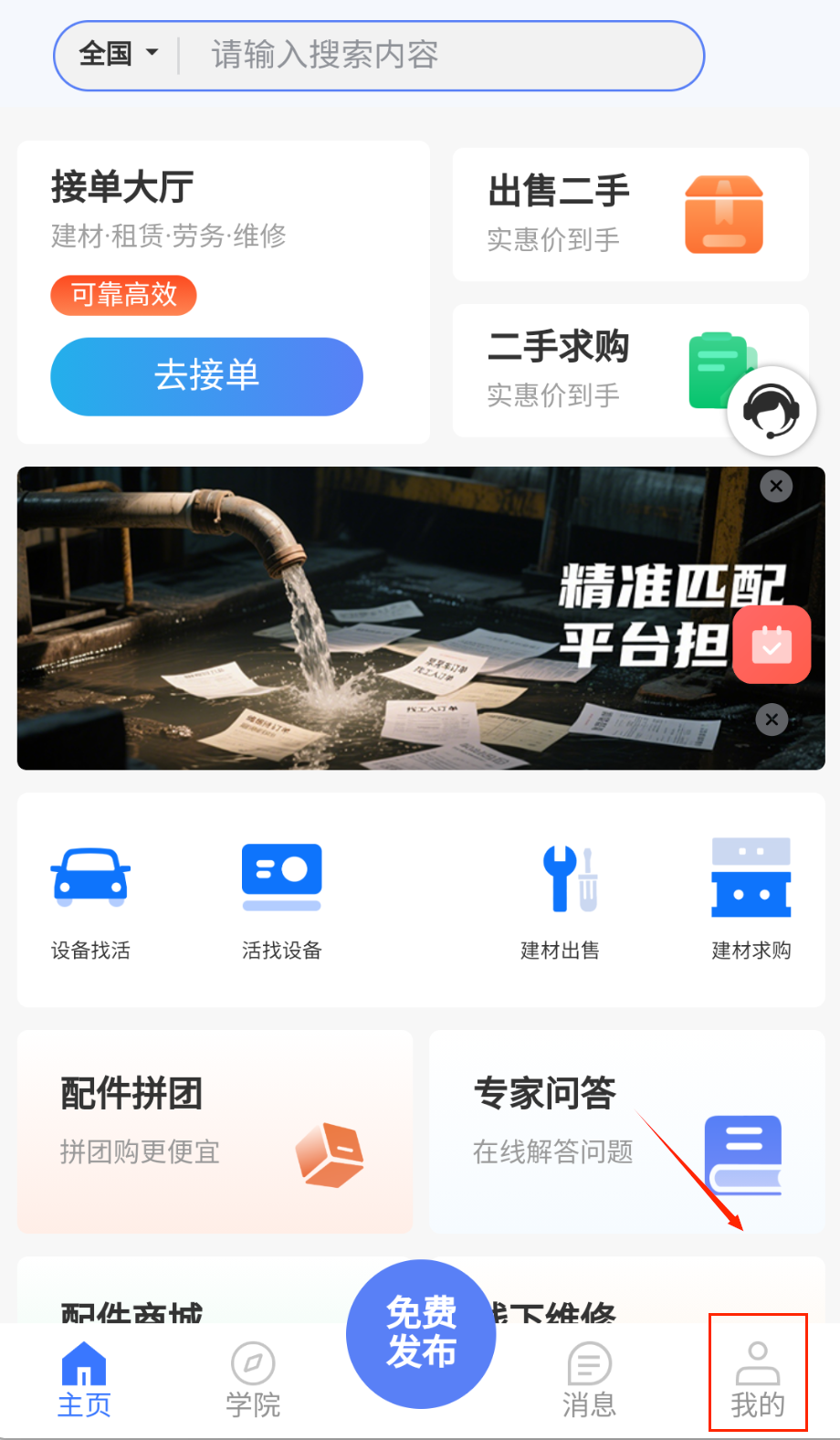Select 设备找活 category
The image size is (840, 1440).
(x=90, y=899)
